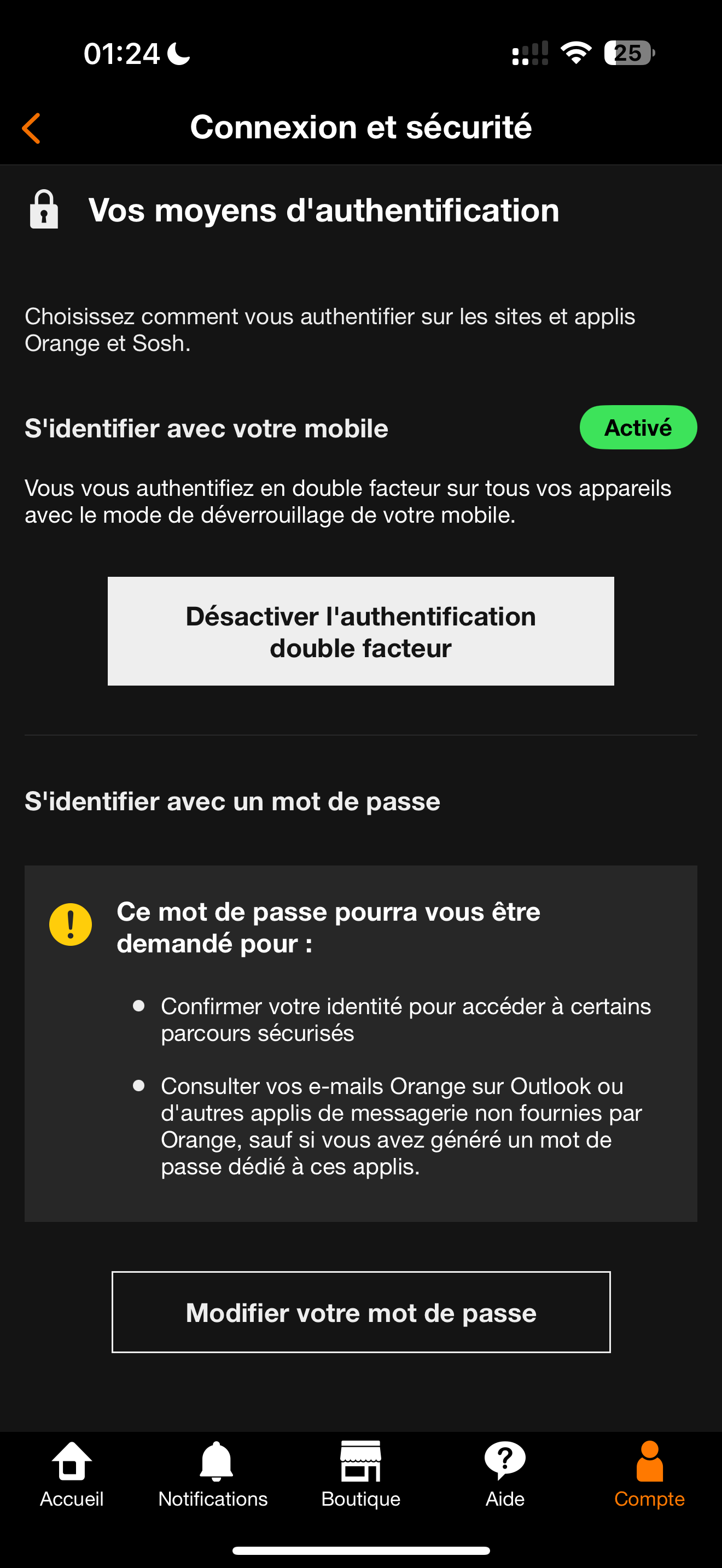The width and height of the screenshot is (722, 1568).
Task: Tap Modifier votre mot de passe
Action: (x=360, y=1312)
